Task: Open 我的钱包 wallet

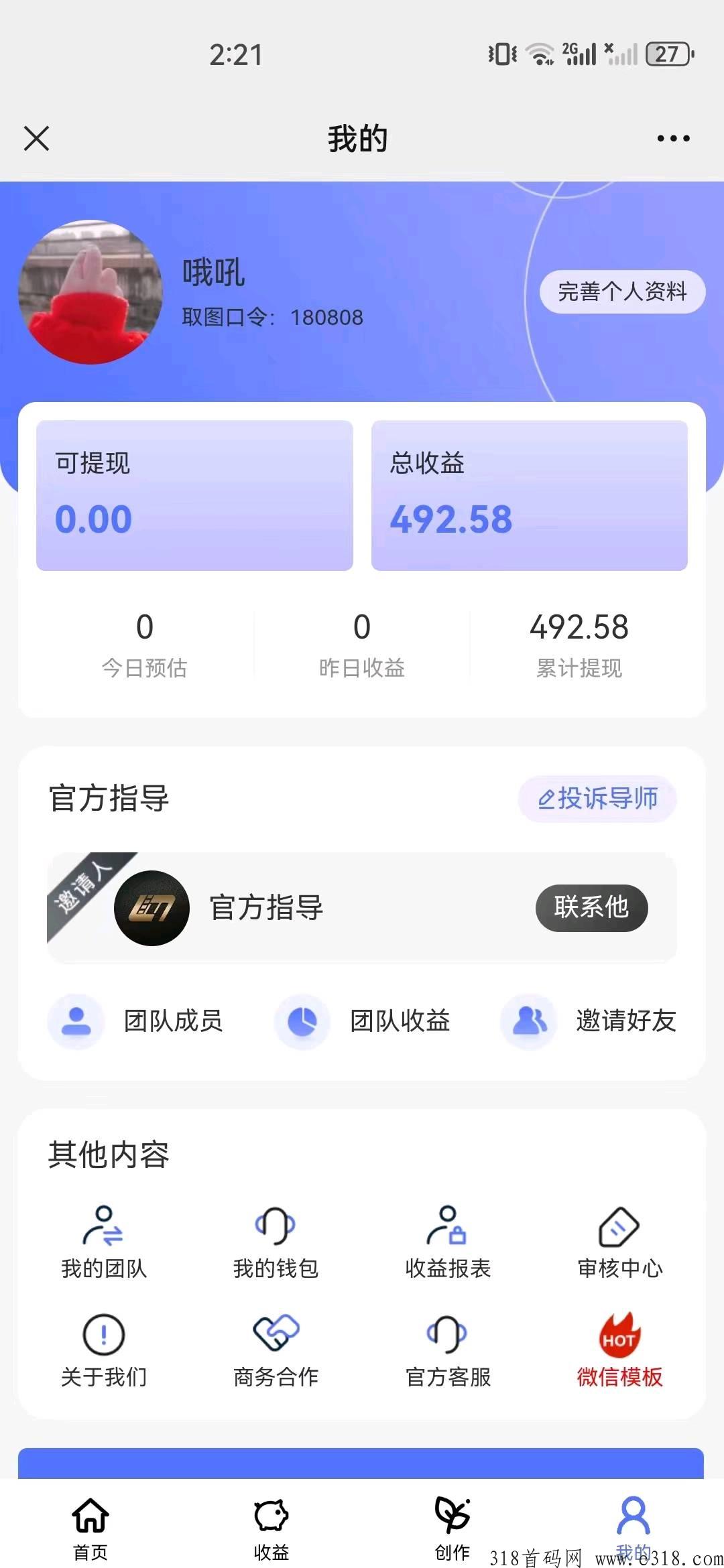Action: pos(276,1242)
